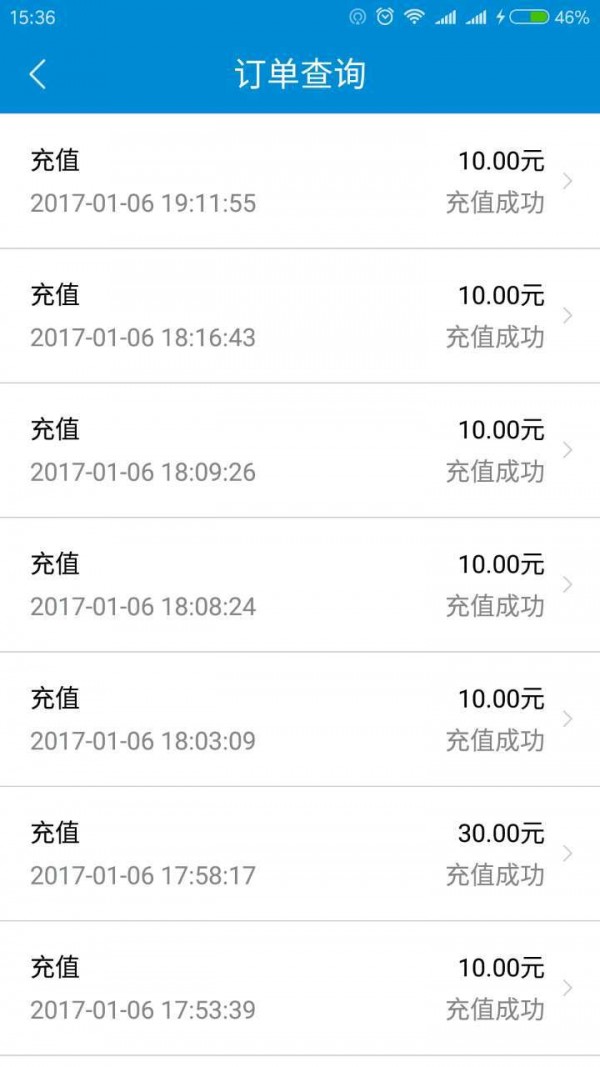Go back from the 订单查询 page
The width and height of the screenshot is (600, 1067).
38,74
